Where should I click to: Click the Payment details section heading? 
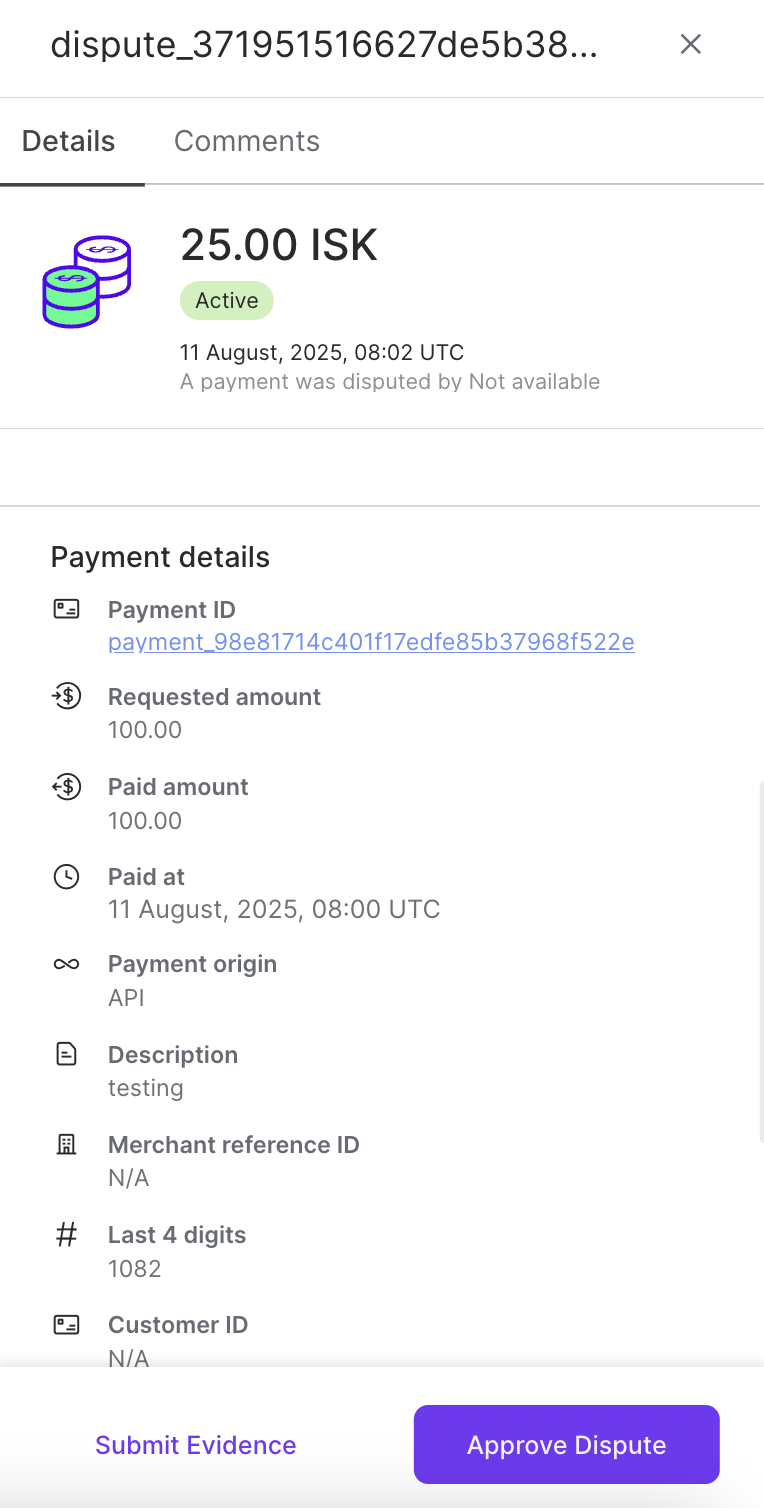(159, 557)
